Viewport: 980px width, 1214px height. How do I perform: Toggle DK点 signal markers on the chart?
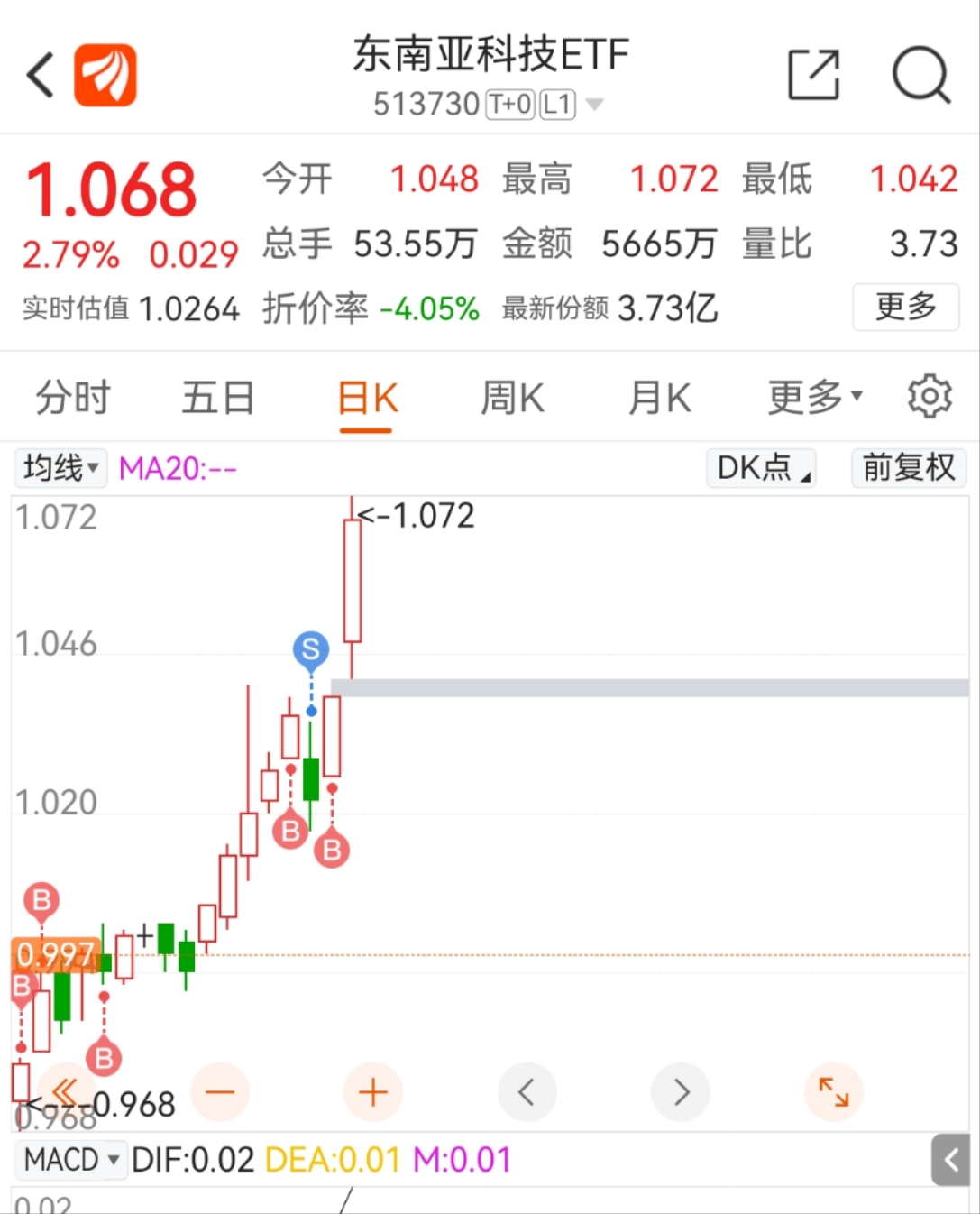click(x=760, y=467)
